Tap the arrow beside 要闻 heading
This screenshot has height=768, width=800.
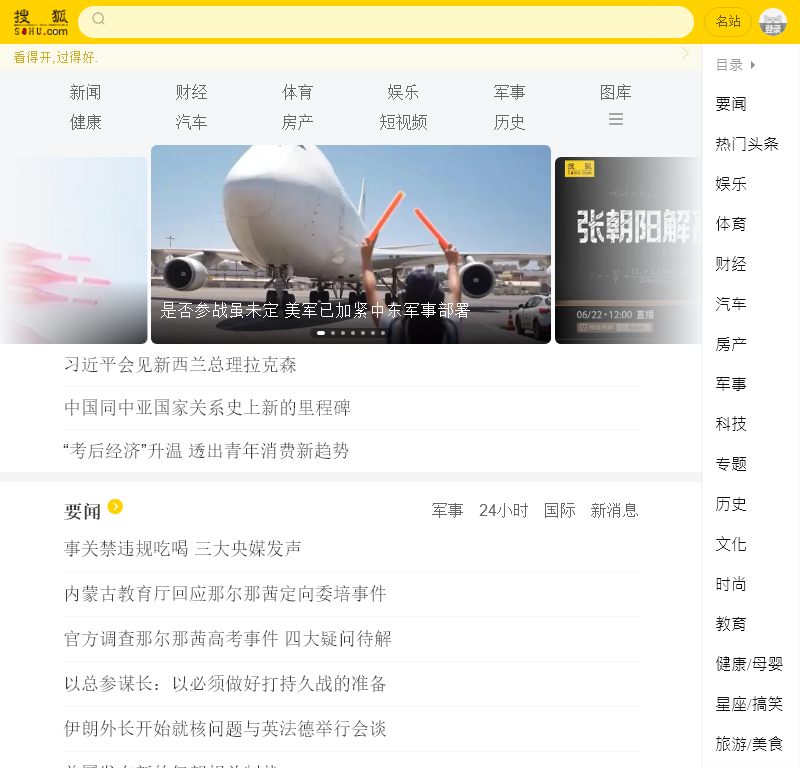pos(115,507)
